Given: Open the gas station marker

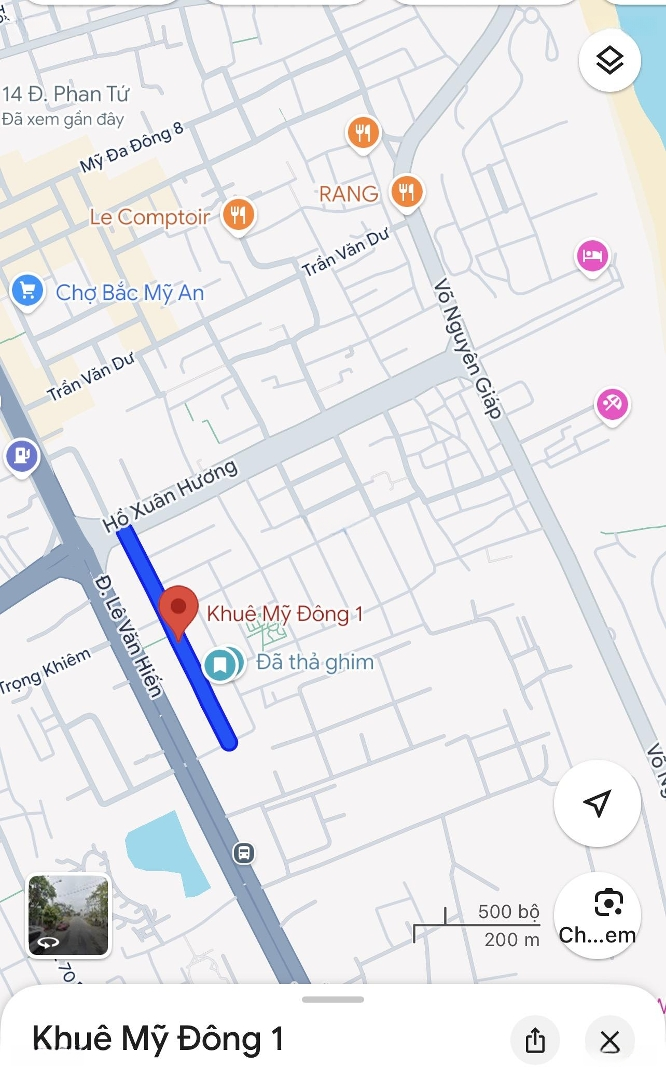Looking at the screenshot, I should point(22,456).
